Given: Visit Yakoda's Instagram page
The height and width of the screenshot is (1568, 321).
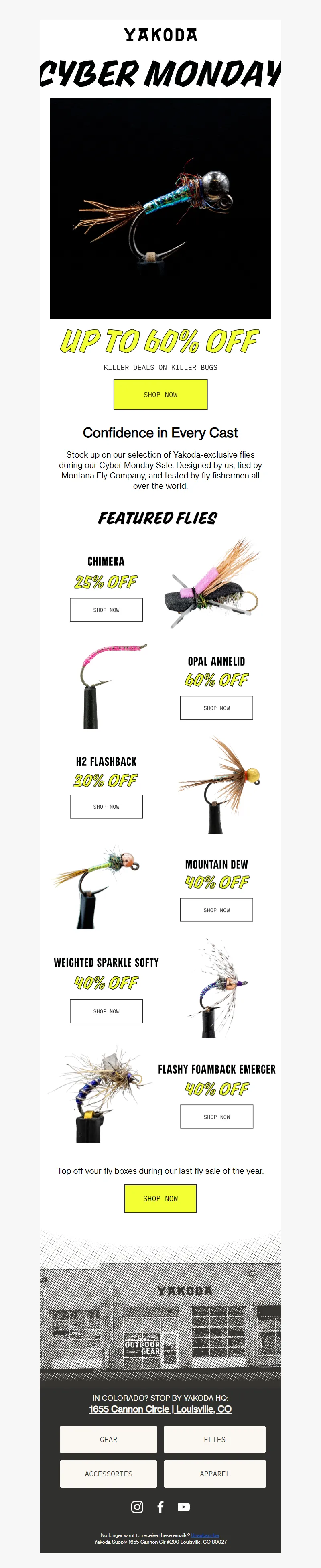Looking at the screenshot, I should pyautogui.click(x=137, y=1507).
